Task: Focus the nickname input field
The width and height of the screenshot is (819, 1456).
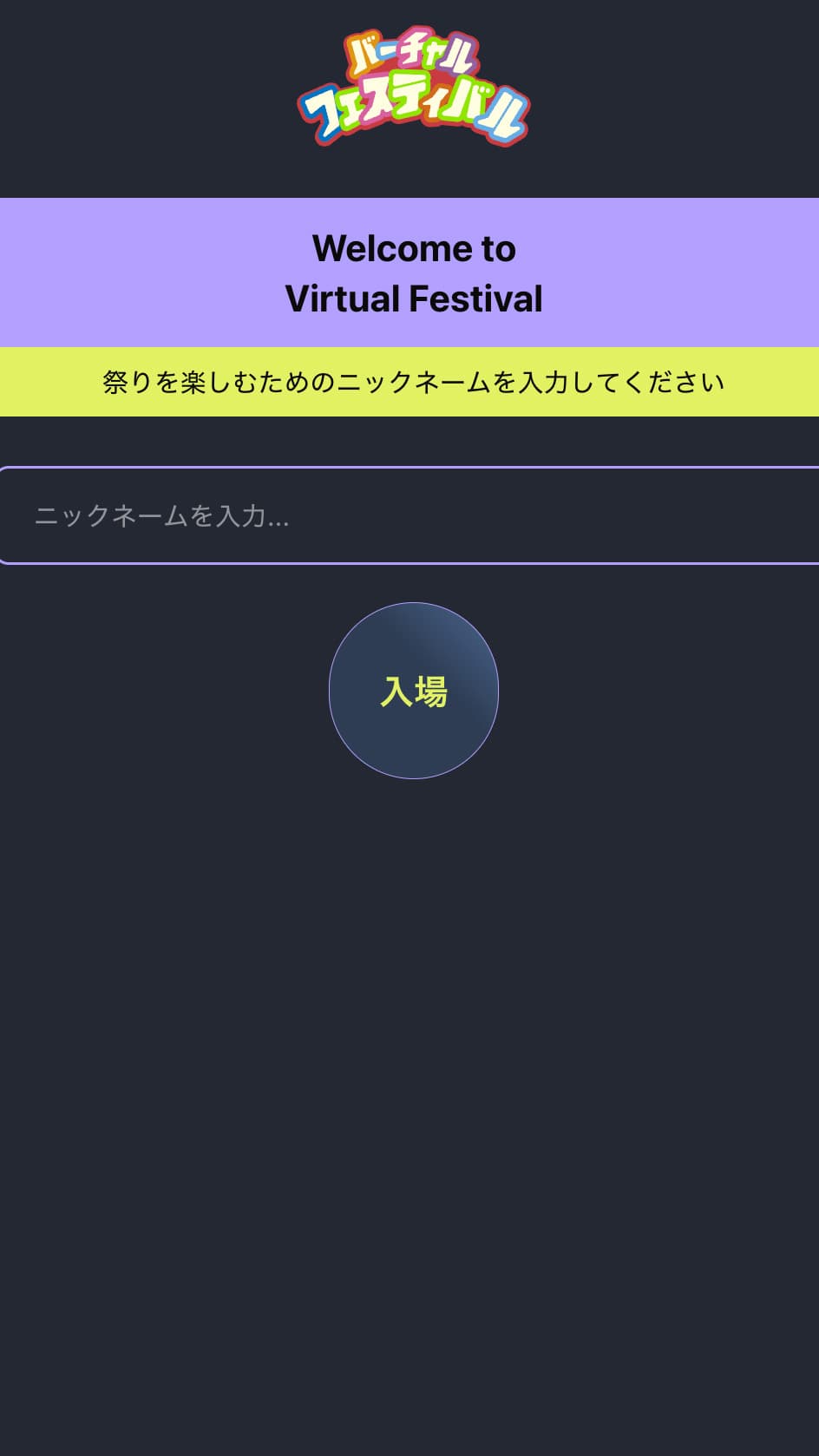Action: pyautogui.click(x=409, y=515)
